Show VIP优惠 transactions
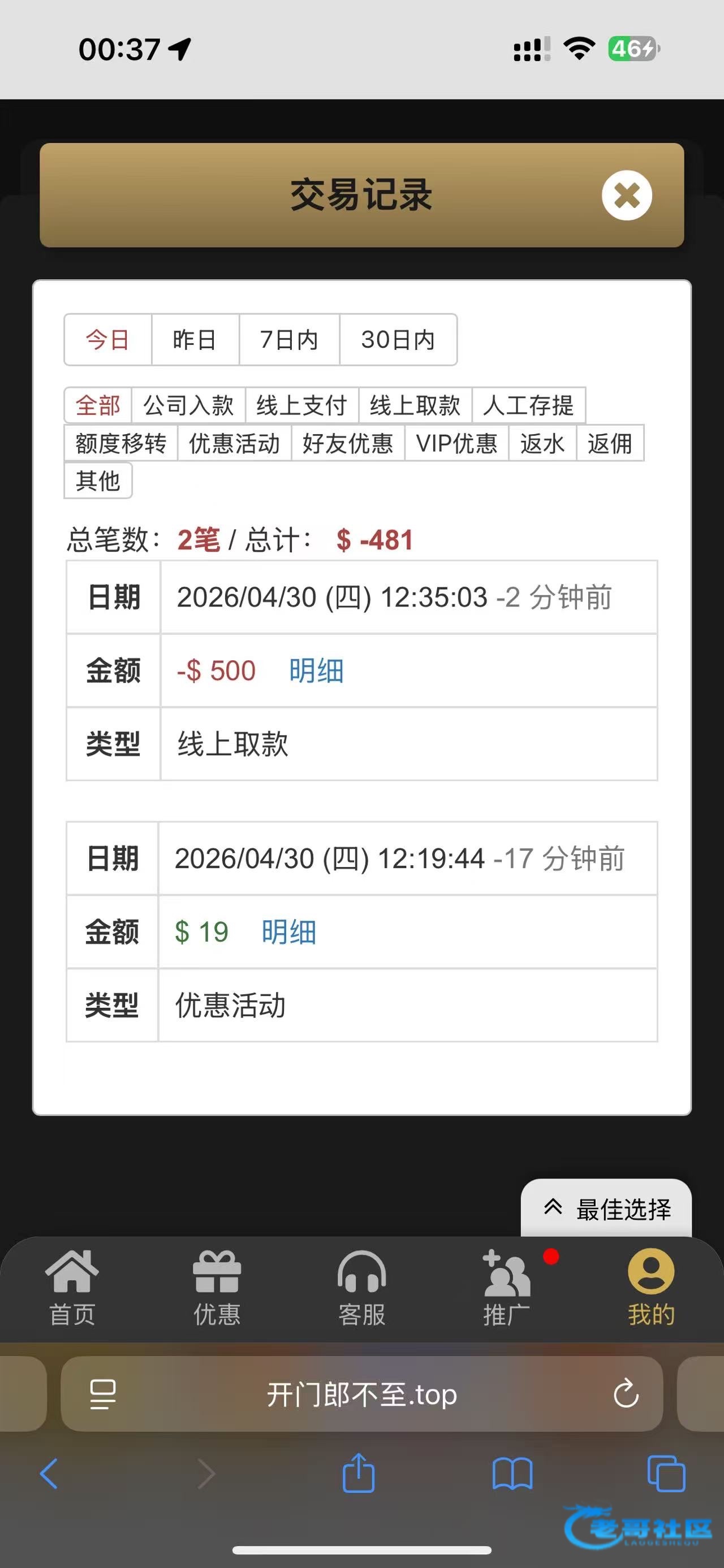724x1568 pixels. [x=456, y=443]
